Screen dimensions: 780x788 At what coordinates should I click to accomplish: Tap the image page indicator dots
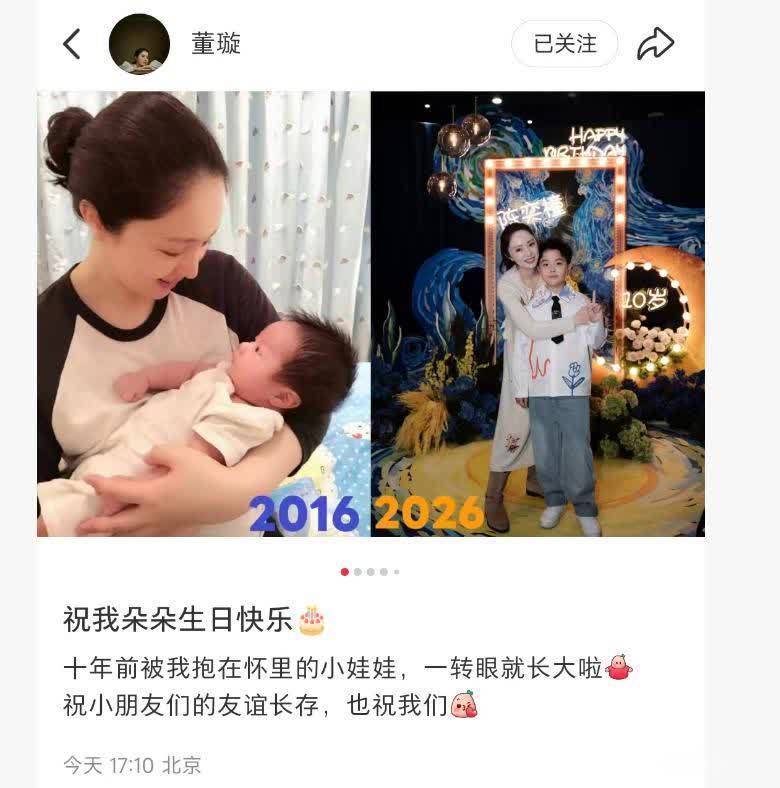click(x=370, y=572)
